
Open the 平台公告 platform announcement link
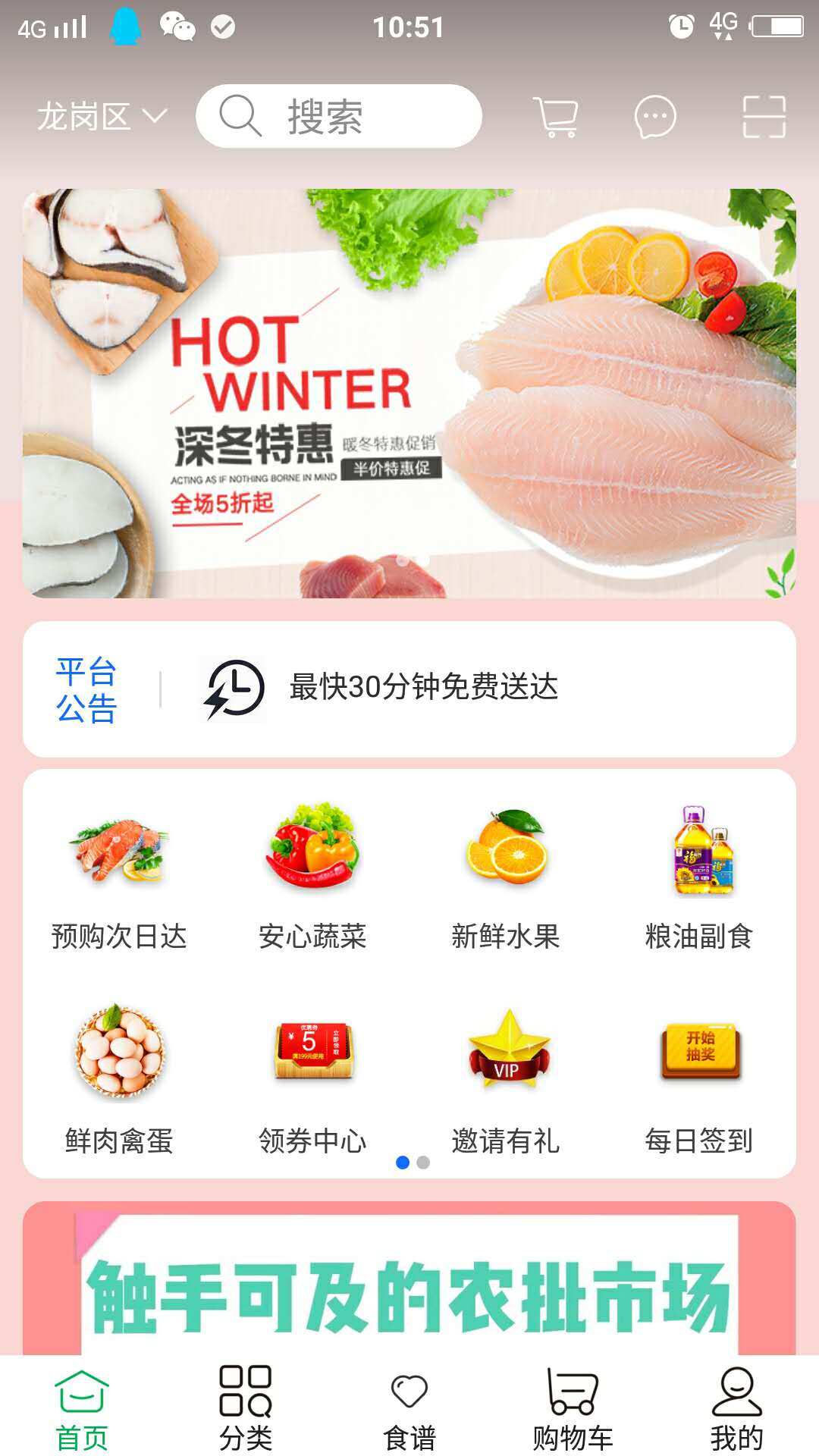(86, 689)
